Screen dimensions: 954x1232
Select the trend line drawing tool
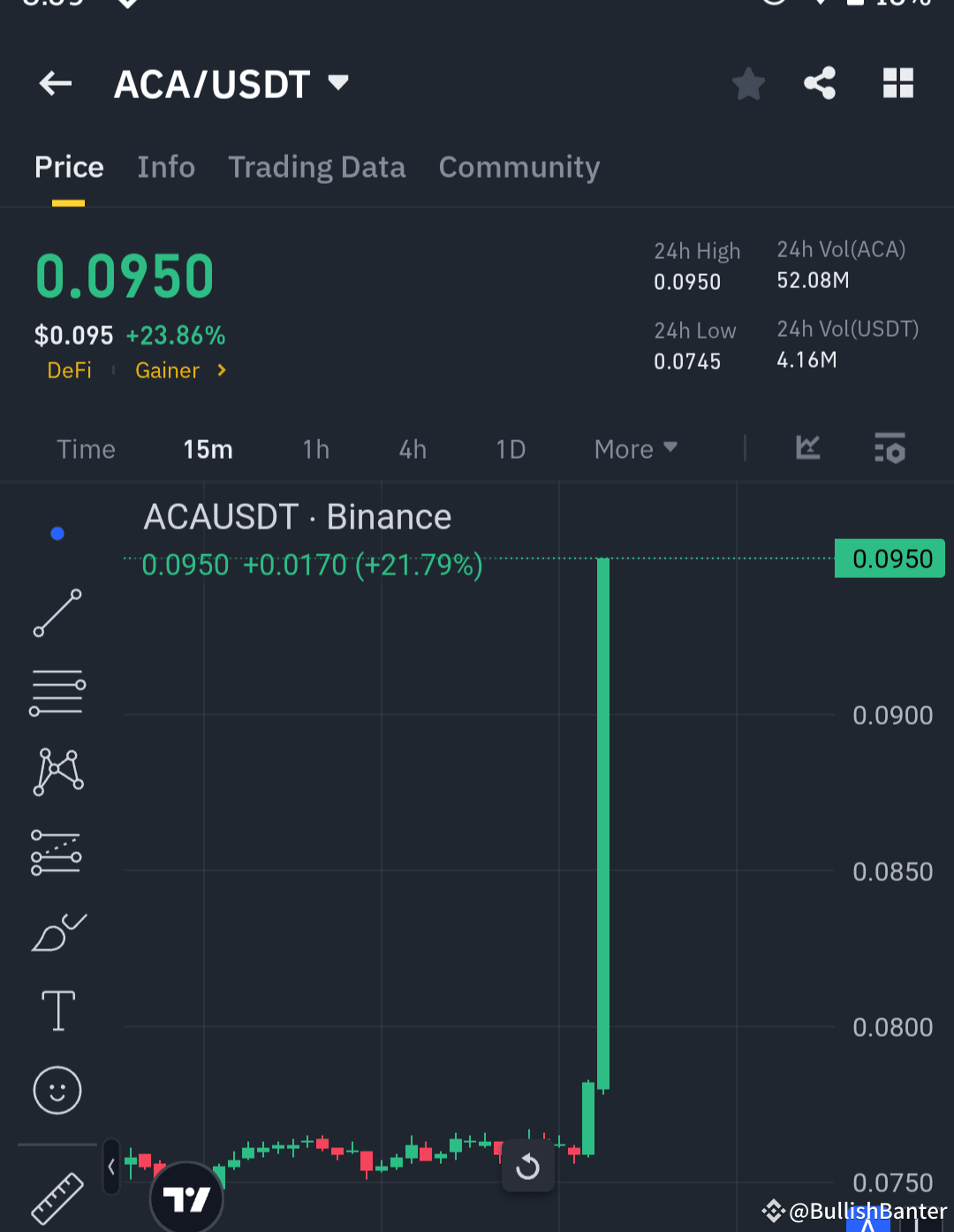click(57, 612)
